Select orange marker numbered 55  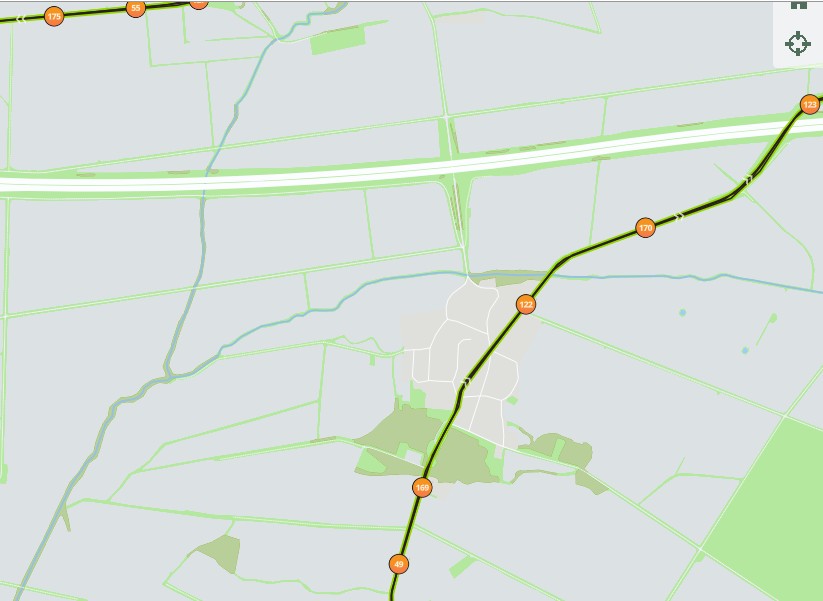(x=136, y=8)
